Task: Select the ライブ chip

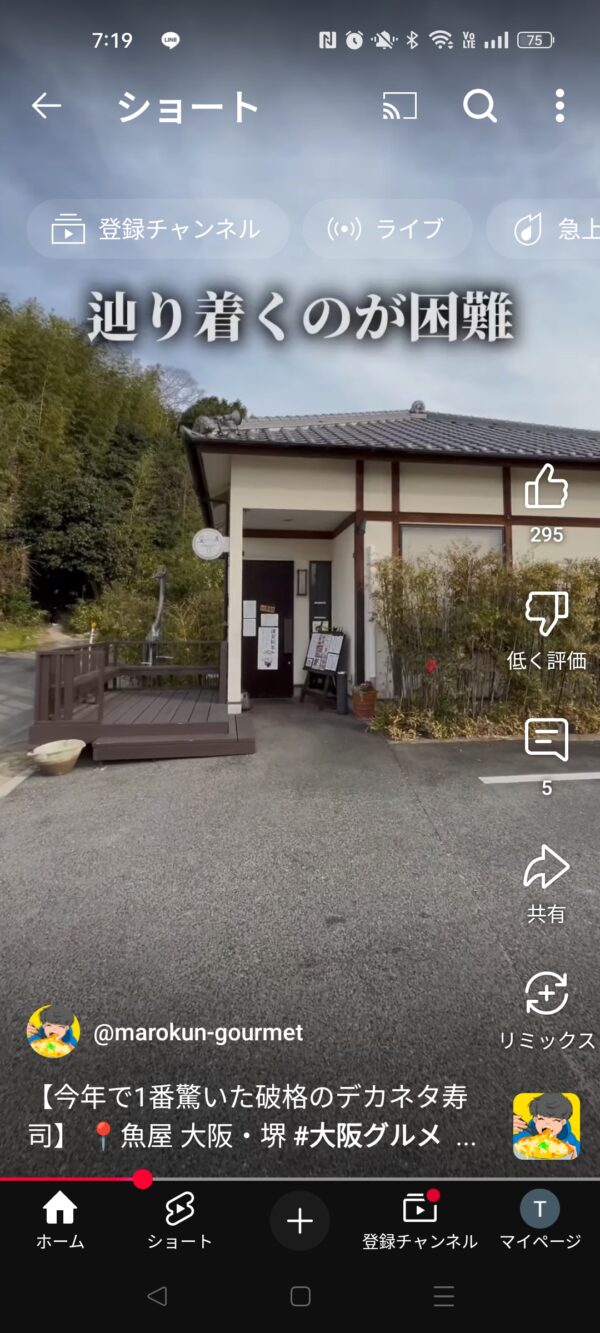Action: [387, 229]
